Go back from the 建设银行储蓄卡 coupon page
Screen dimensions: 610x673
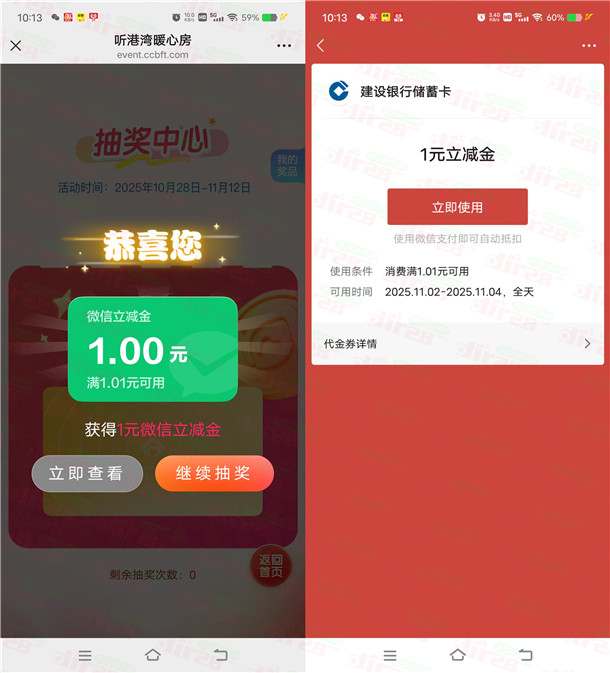(x=321, y=46)
